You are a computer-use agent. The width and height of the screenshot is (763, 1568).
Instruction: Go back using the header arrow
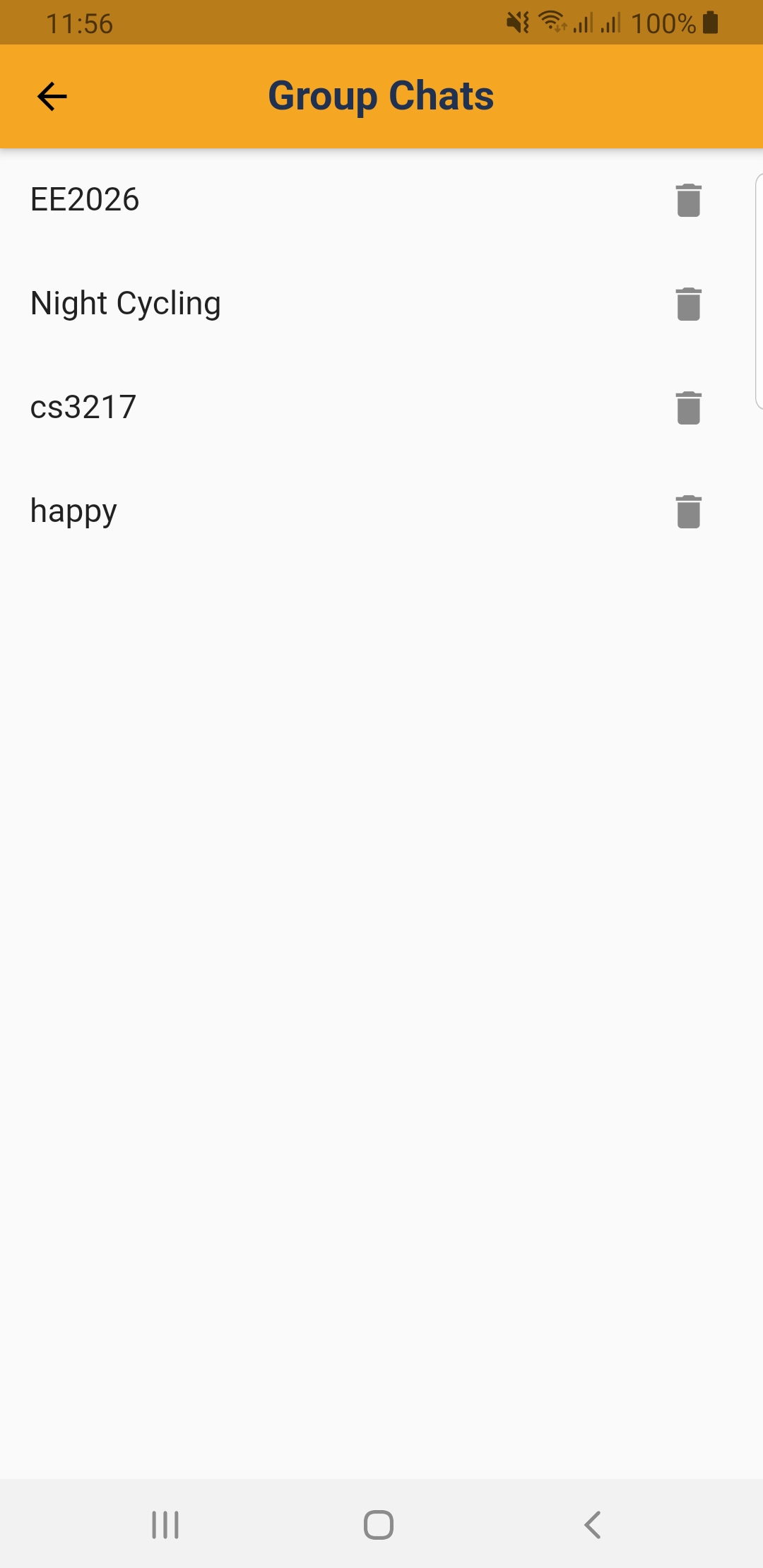coord(52,97)
